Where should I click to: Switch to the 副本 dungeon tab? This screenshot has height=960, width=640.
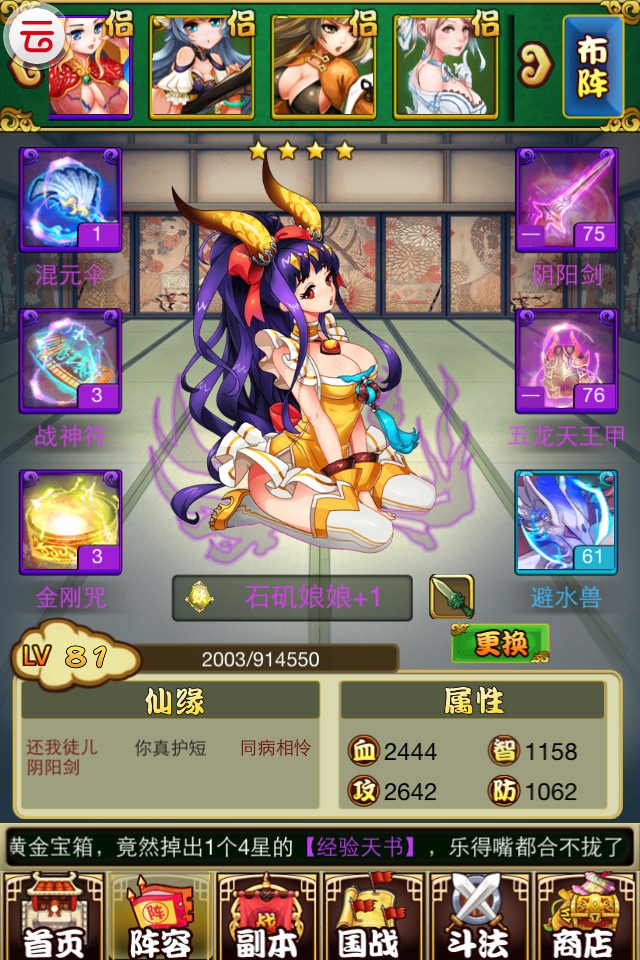click(x=266, y=916)
